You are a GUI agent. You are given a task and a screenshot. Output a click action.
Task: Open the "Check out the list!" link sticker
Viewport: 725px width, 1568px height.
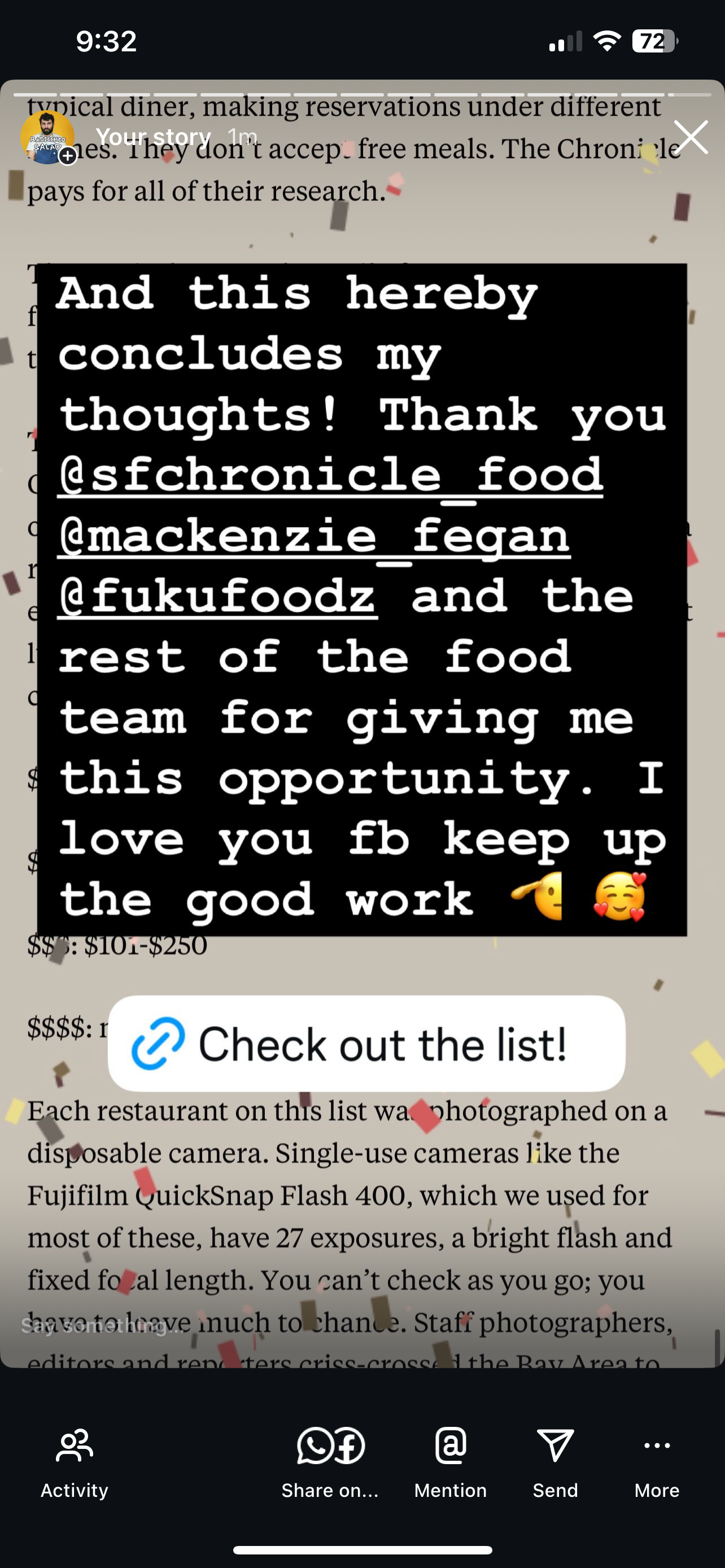click(366, 1043)
